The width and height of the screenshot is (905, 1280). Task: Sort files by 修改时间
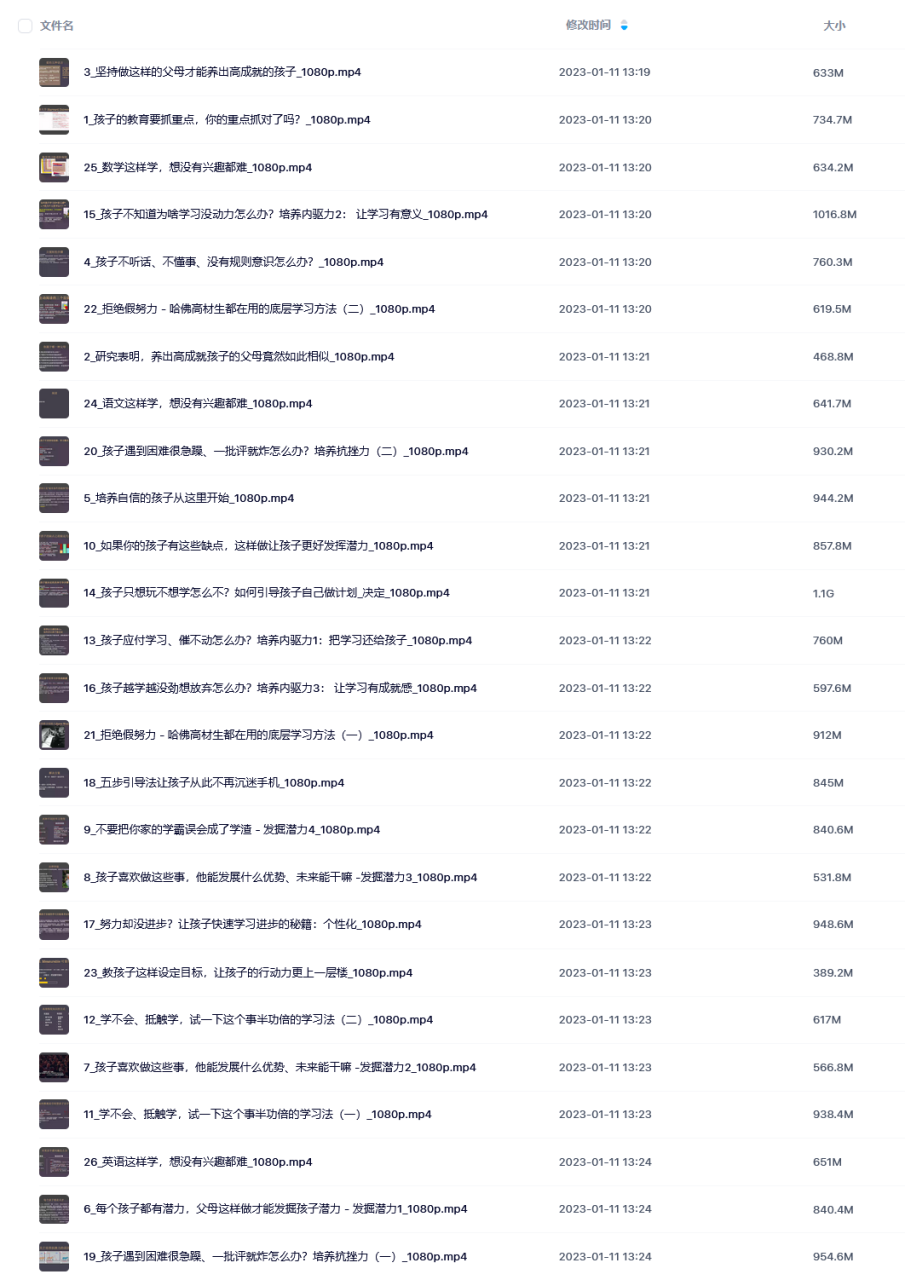coord(588,25)
